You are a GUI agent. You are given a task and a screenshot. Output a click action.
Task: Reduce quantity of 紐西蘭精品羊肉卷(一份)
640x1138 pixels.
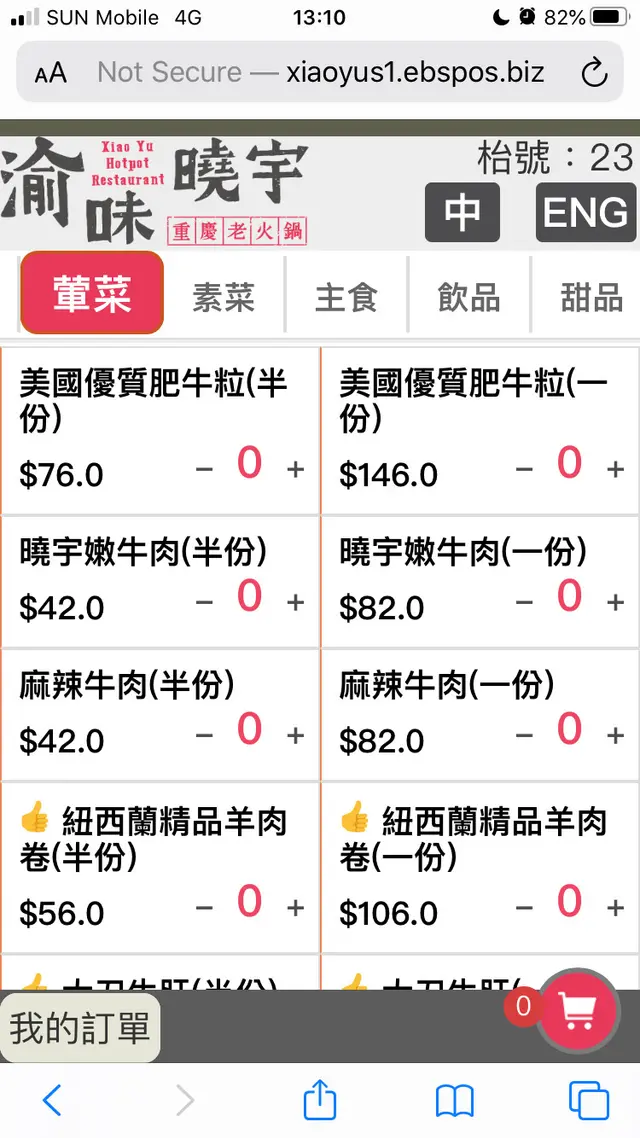pos(524,908)
